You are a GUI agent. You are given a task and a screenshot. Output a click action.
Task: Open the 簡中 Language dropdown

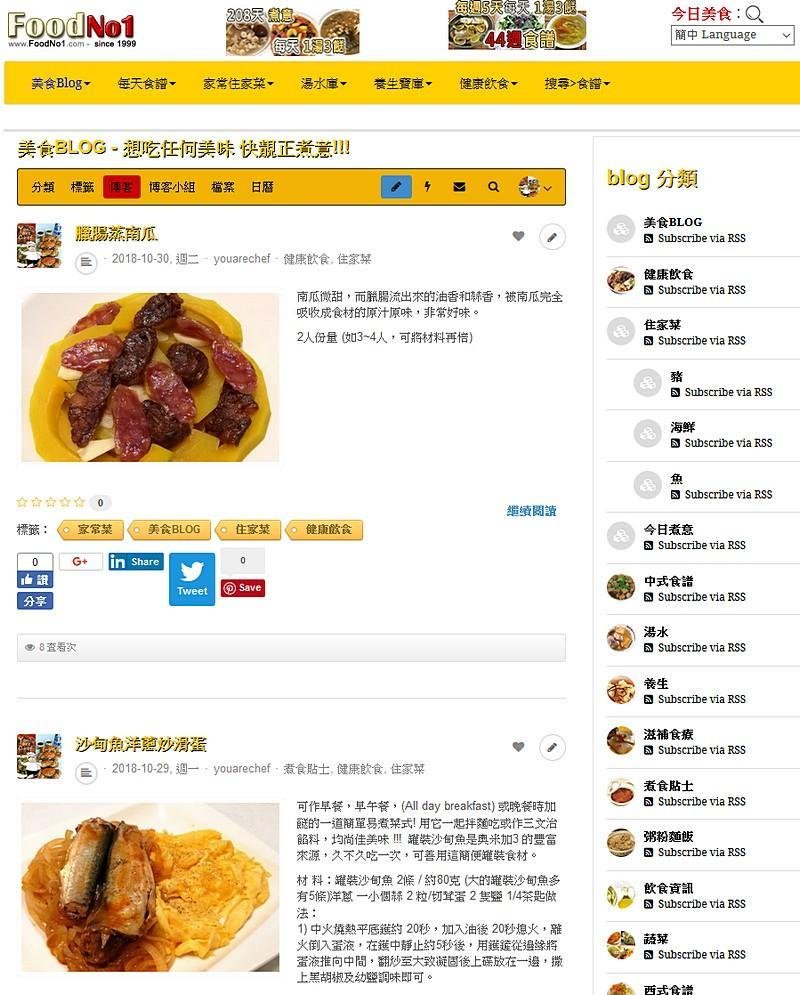click(x=731, y=34)
